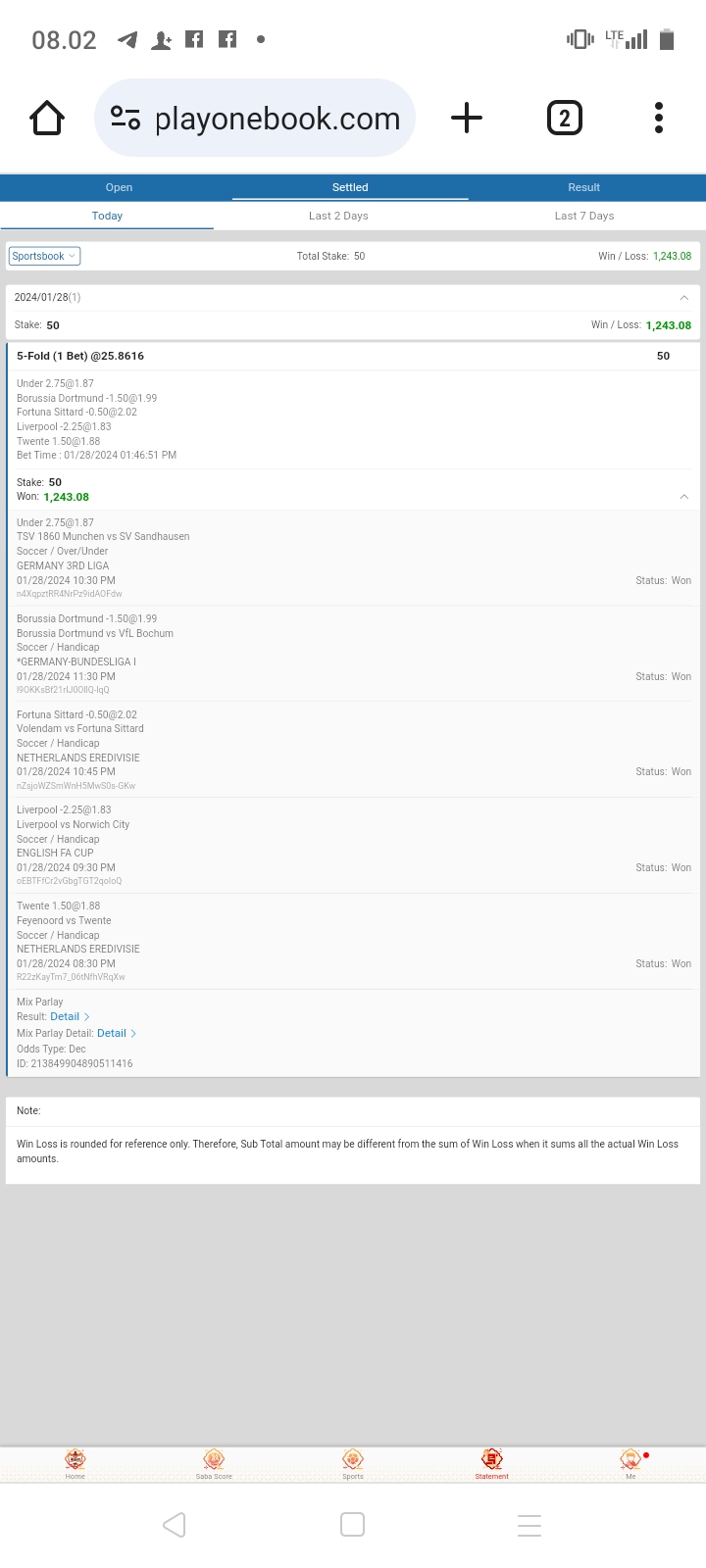Open the Result Detail link
Screen dimensions: 706x1568
tap(69, 1017)
